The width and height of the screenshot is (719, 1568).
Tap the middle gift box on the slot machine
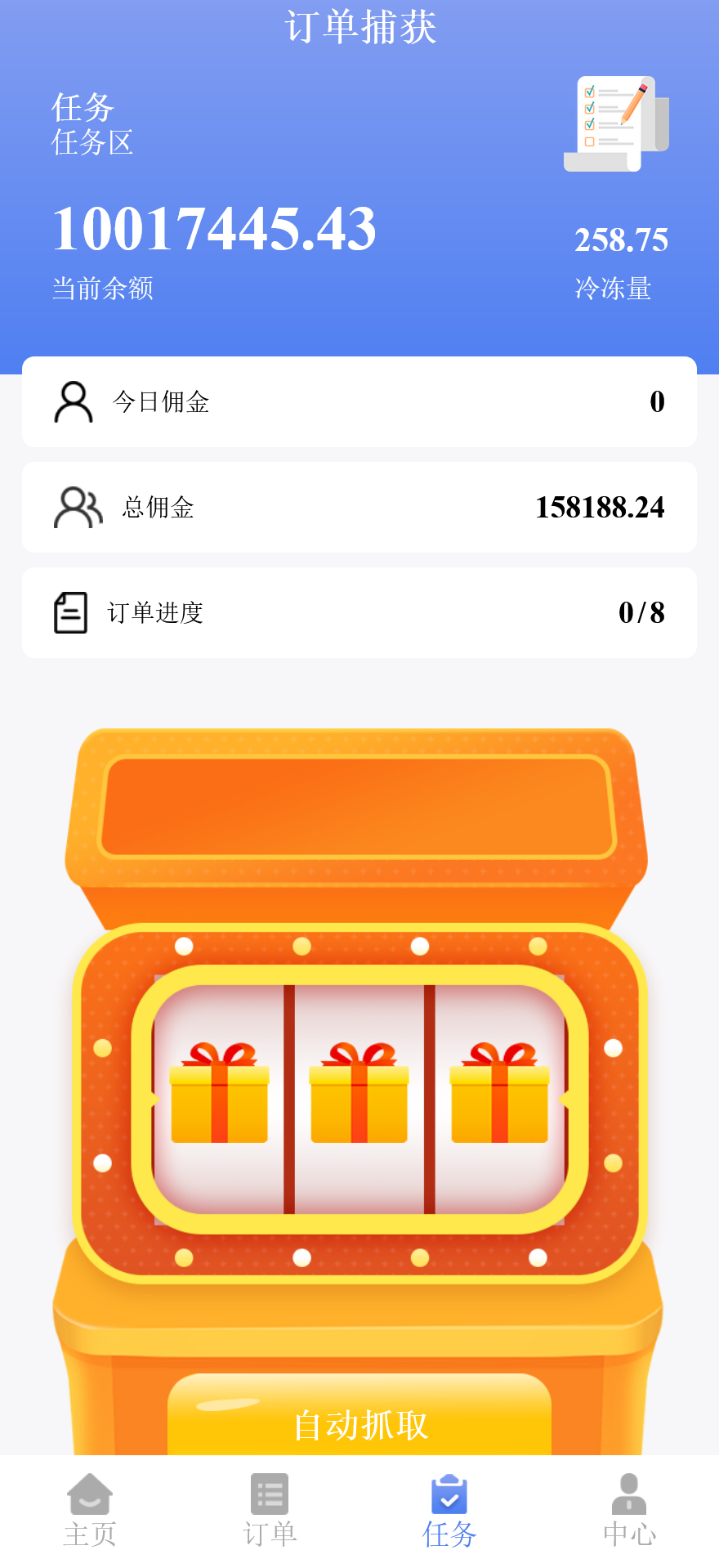(359, 1095)
